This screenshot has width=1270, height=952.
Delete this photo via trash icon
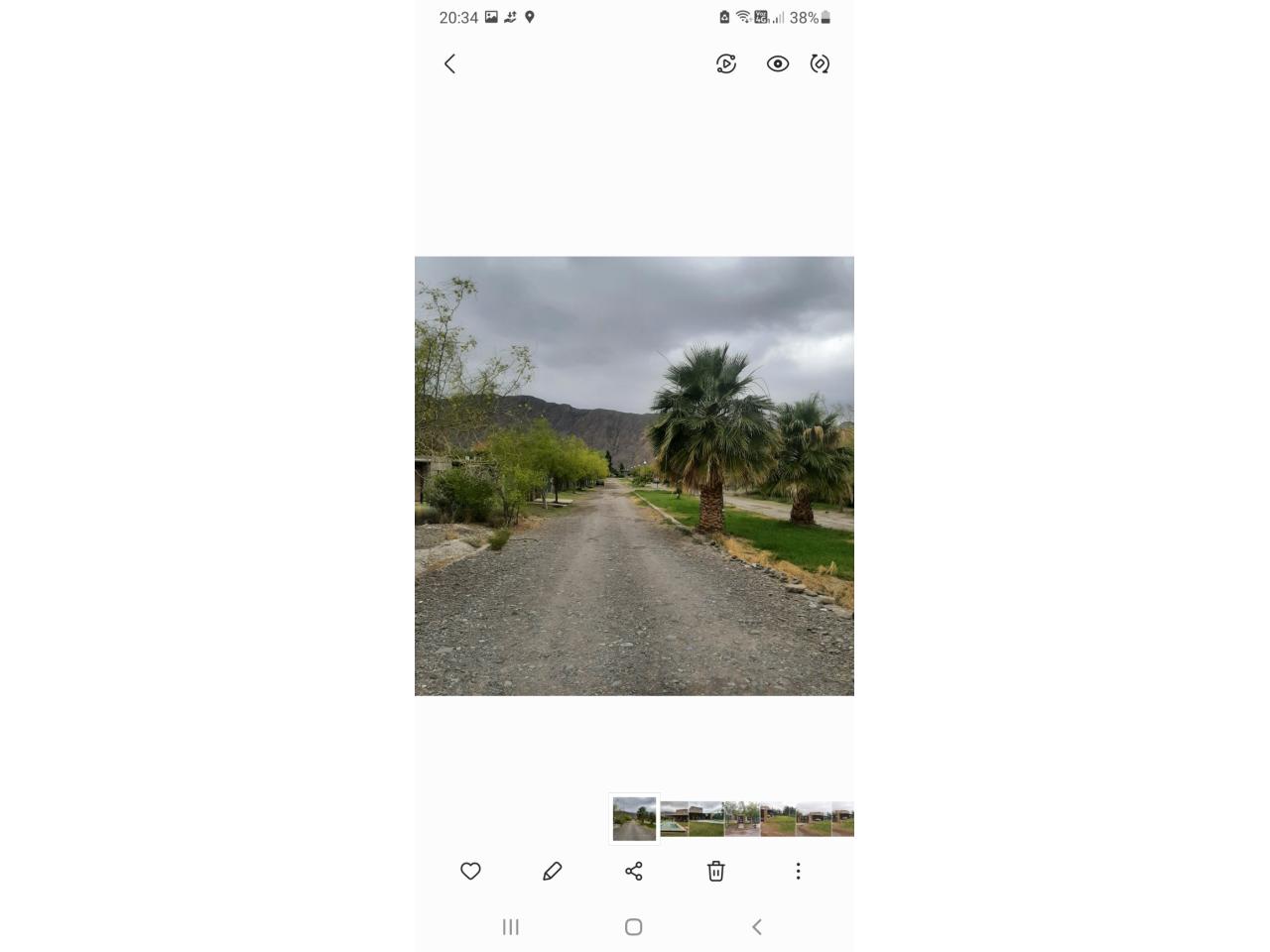pyautogui.click(x=715, y=871)
